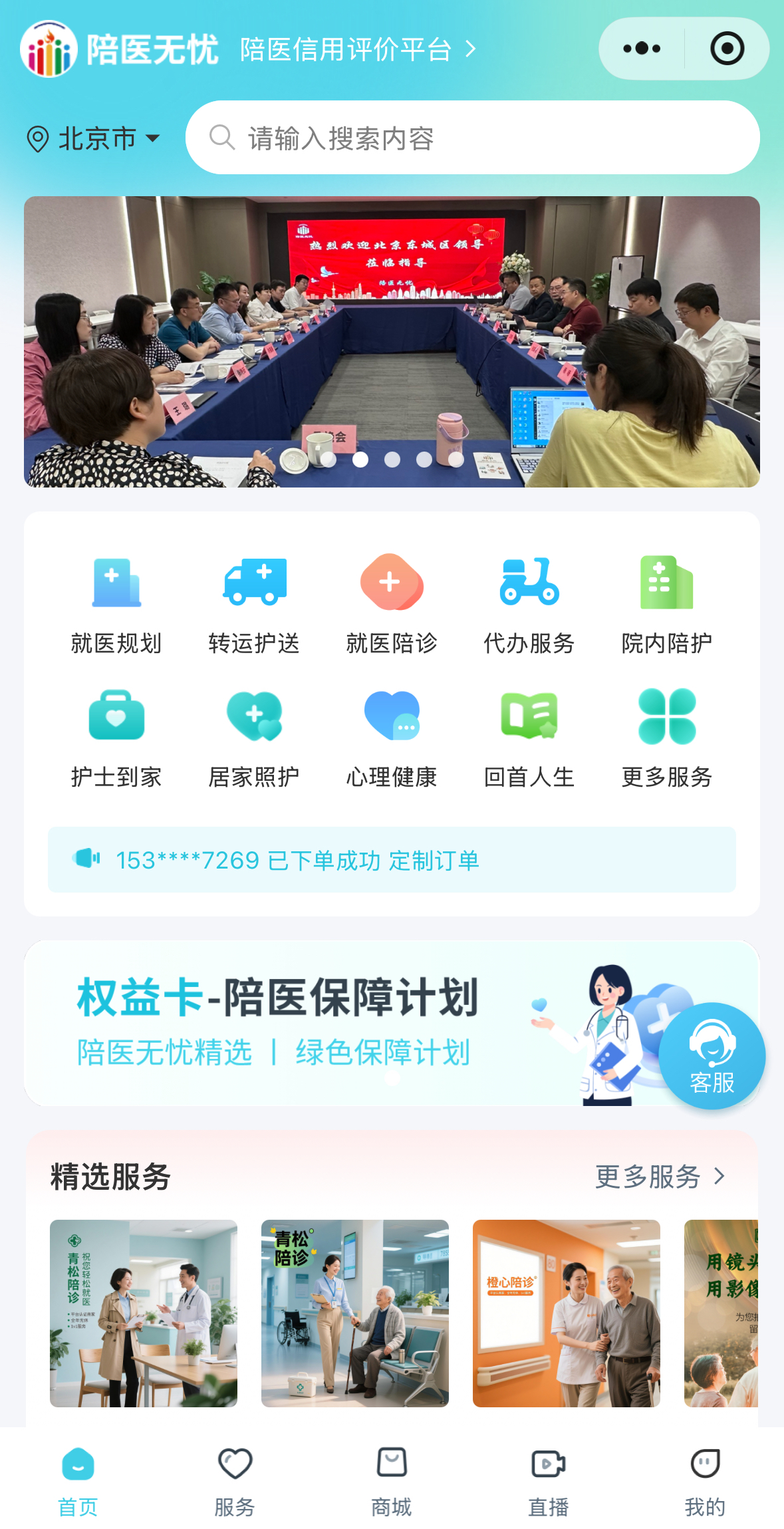
Task: Open 陪医信用评价平台 link
Action: [x=357, y=49]
